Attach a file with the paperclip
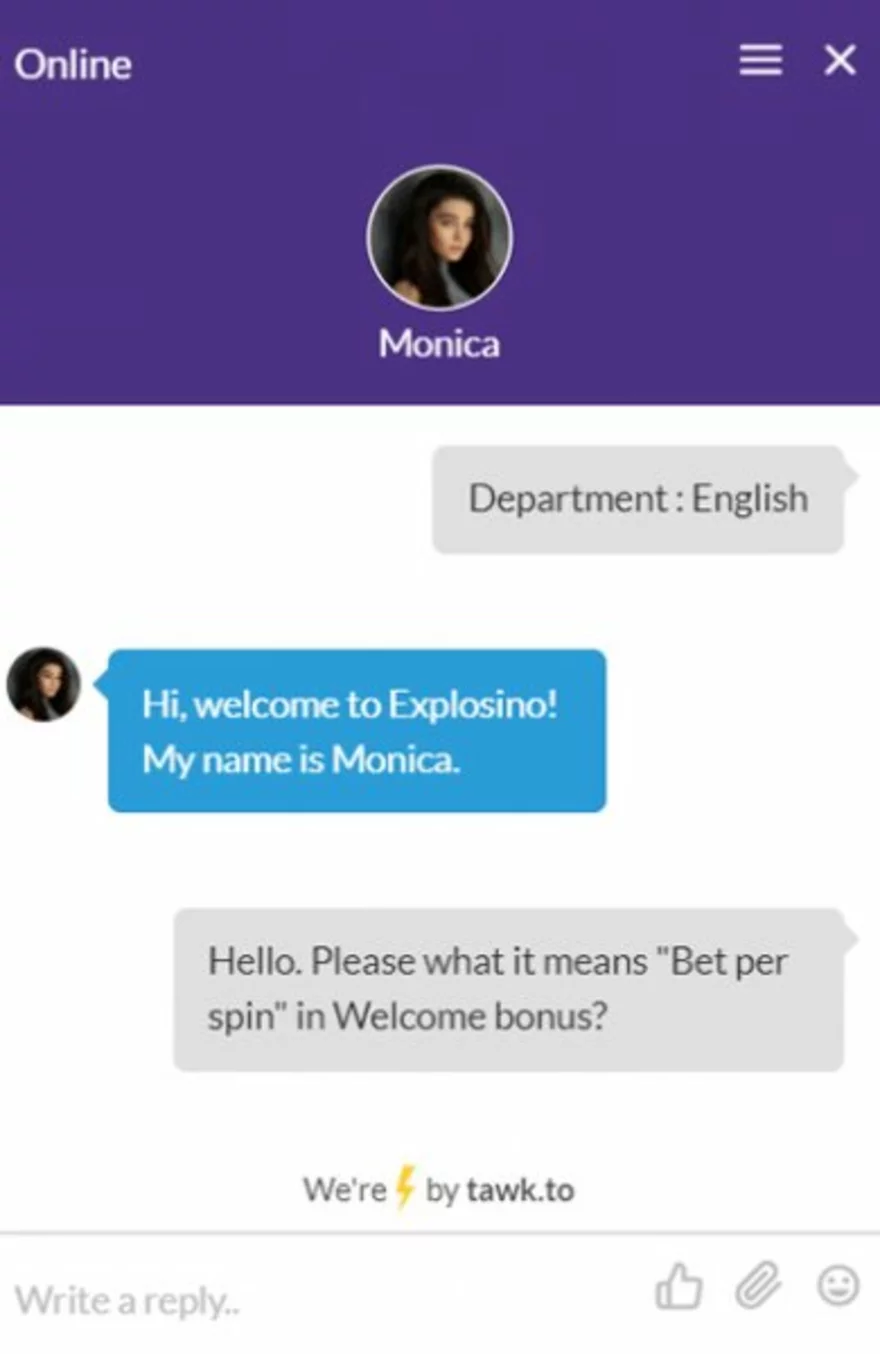 758,1286
